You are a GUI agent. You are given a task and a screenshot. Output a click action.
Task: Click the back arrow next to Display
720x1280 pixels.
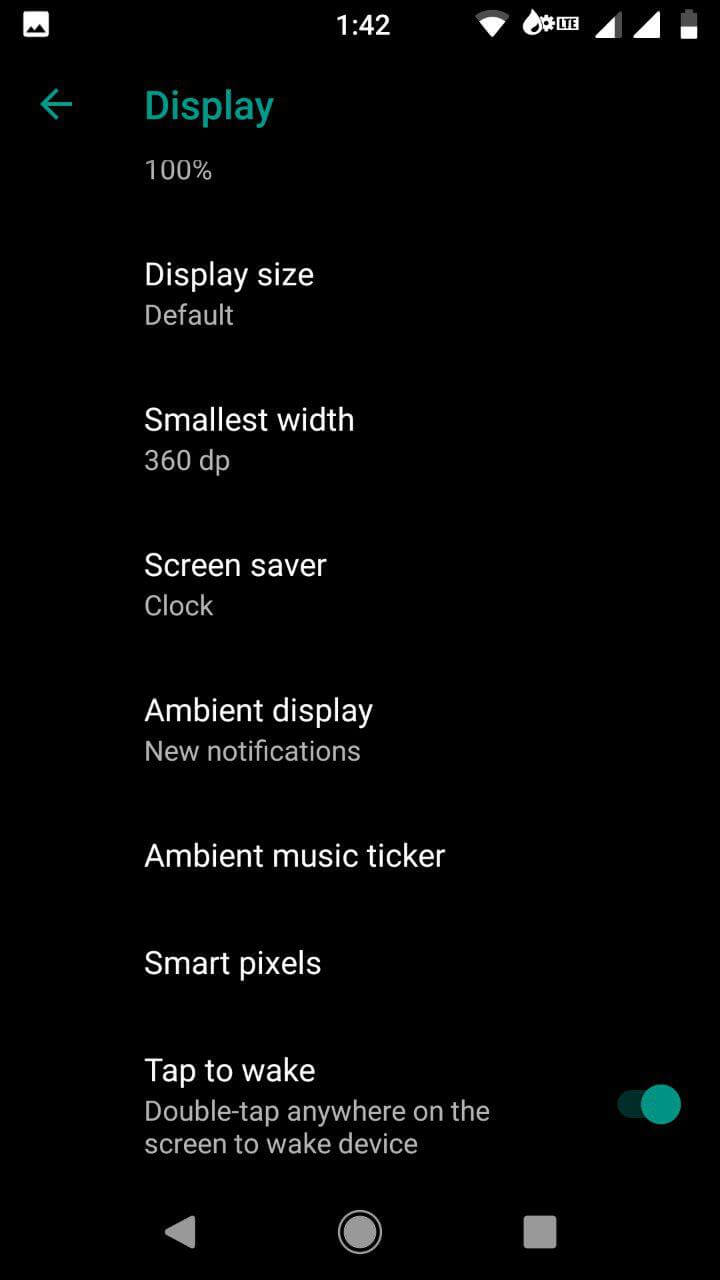tap(56, 104)
